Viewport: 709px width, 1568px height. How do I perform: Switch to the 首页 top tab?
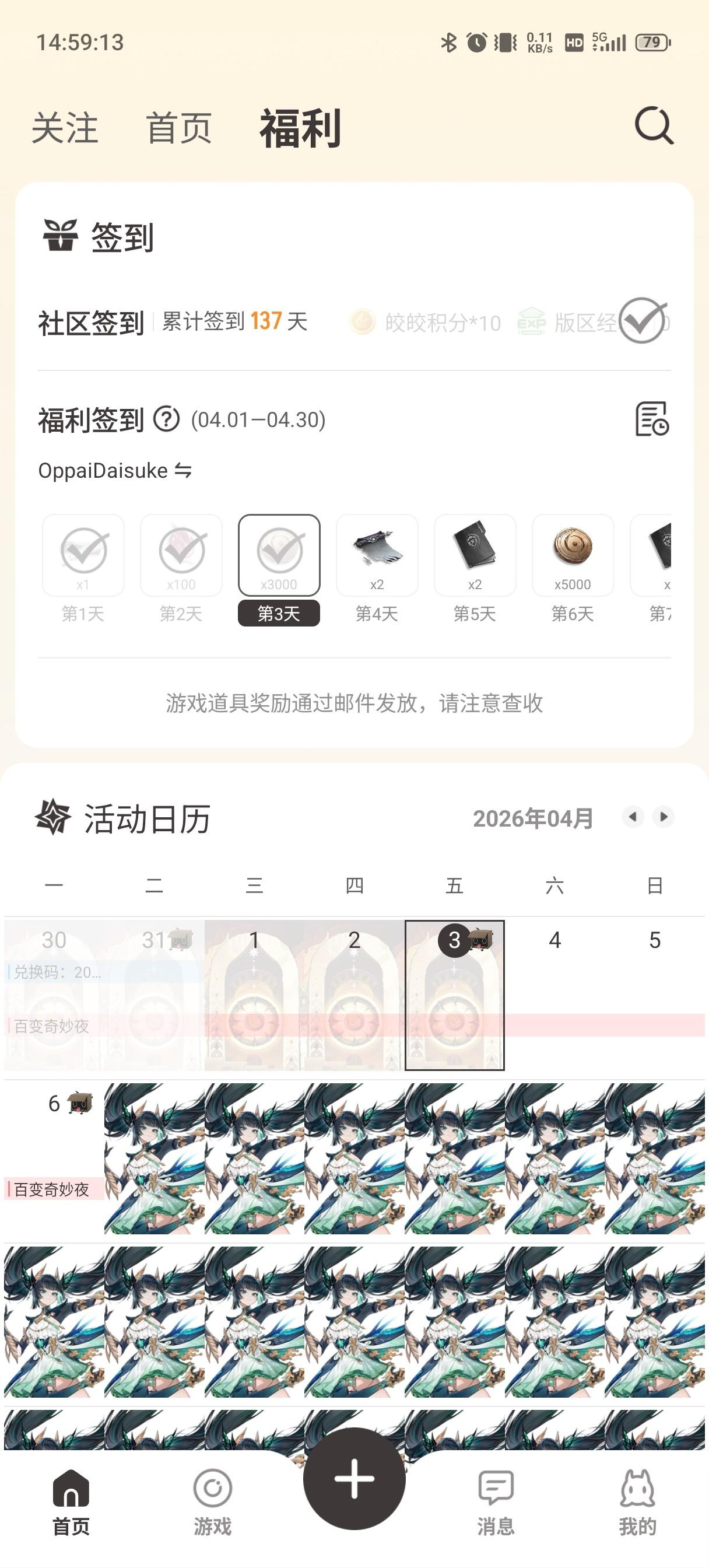pyautogui.click(x=179, y=128)
